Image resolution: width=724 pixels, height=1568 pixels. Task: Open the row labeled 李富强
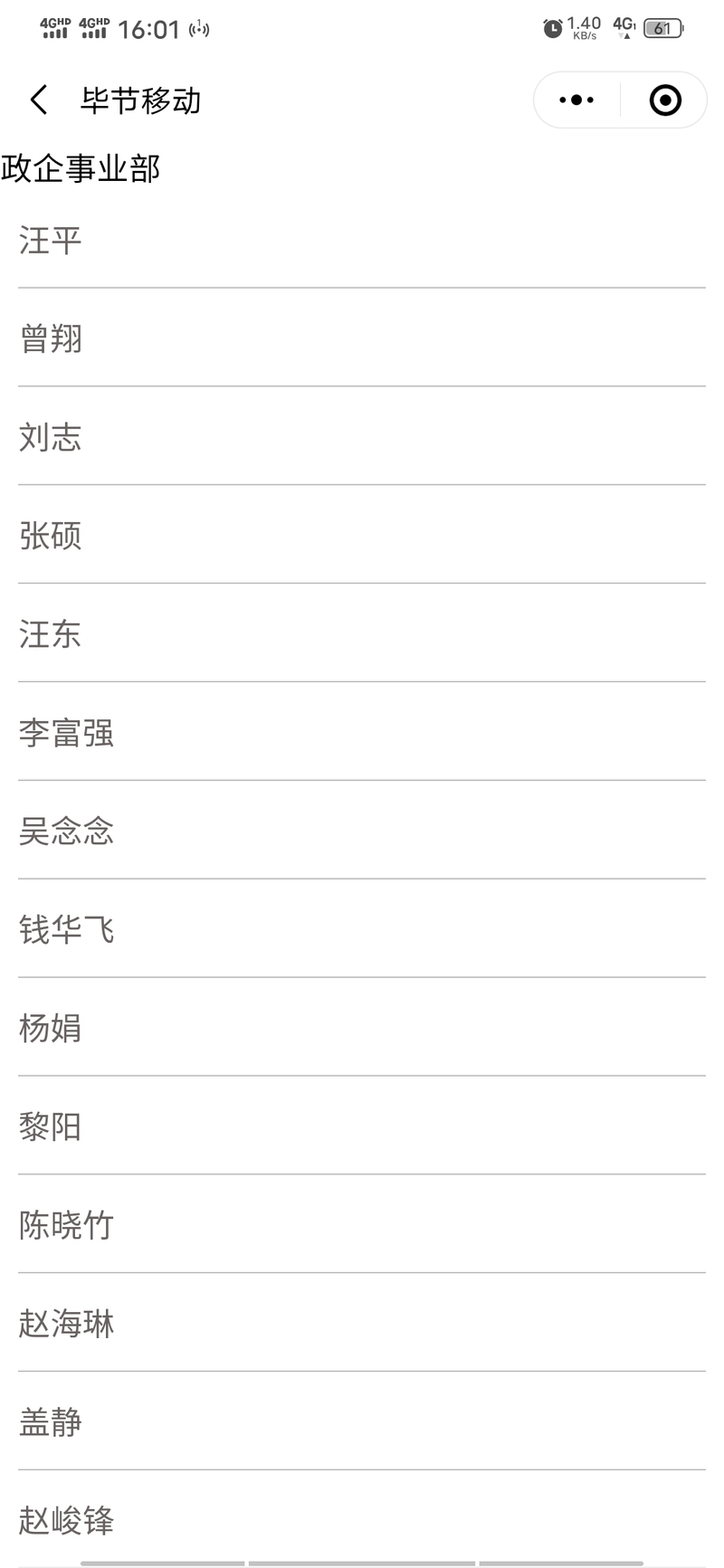point(362,732)
